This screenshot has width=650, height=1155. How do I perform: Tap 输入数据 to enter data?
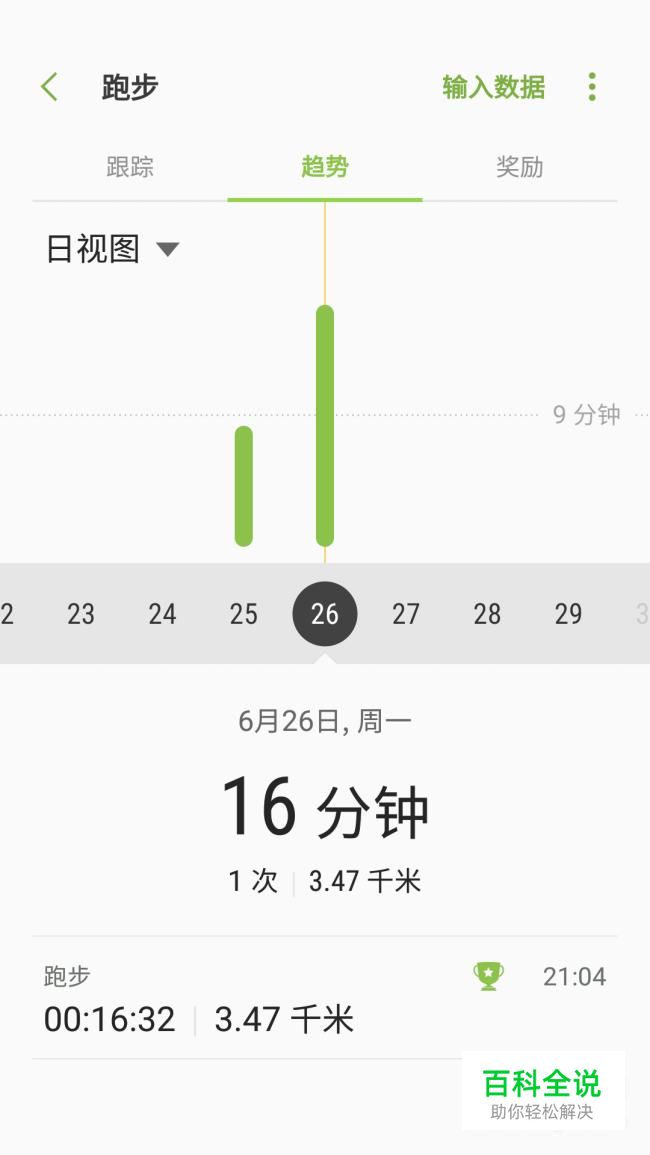(x=493, y=87)
